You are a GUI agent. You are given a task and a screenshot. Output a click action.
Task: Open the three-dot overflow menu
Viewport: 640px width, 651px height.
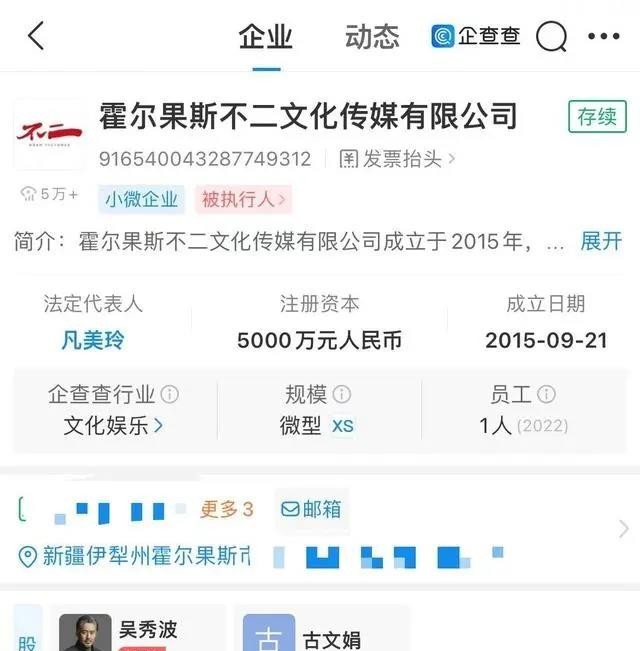604,37
